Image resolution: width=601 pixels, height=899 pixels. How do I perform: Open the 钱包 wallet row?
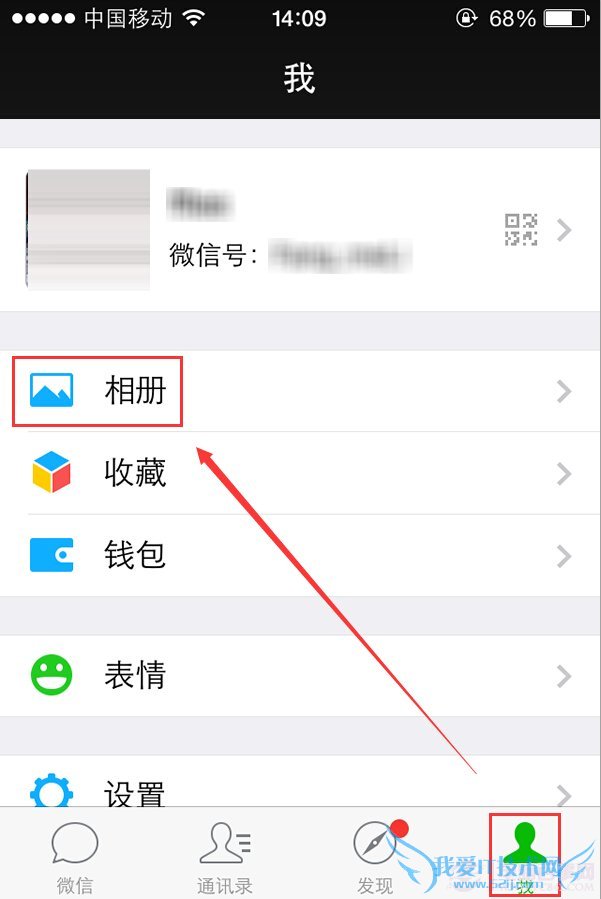click(300, 555)
